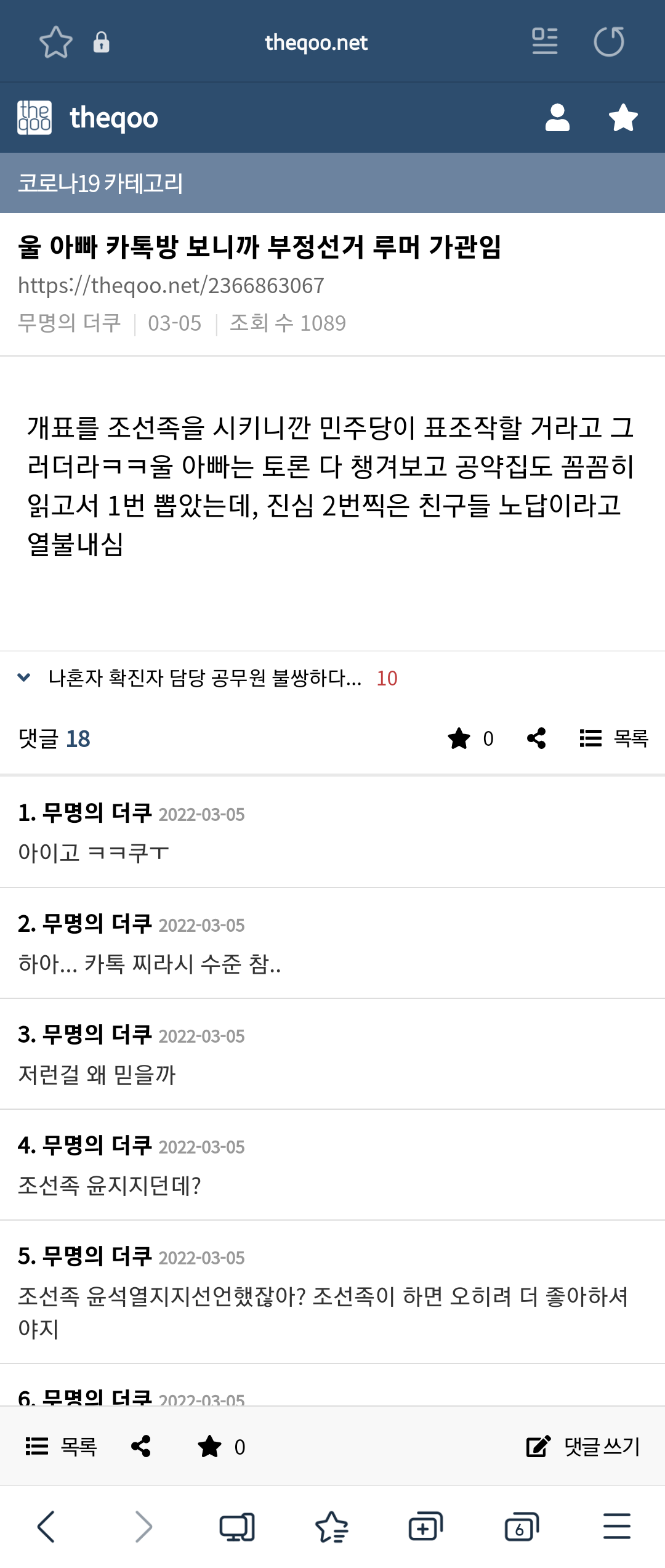Open the post link theqoo.net/2366863067

171,286
